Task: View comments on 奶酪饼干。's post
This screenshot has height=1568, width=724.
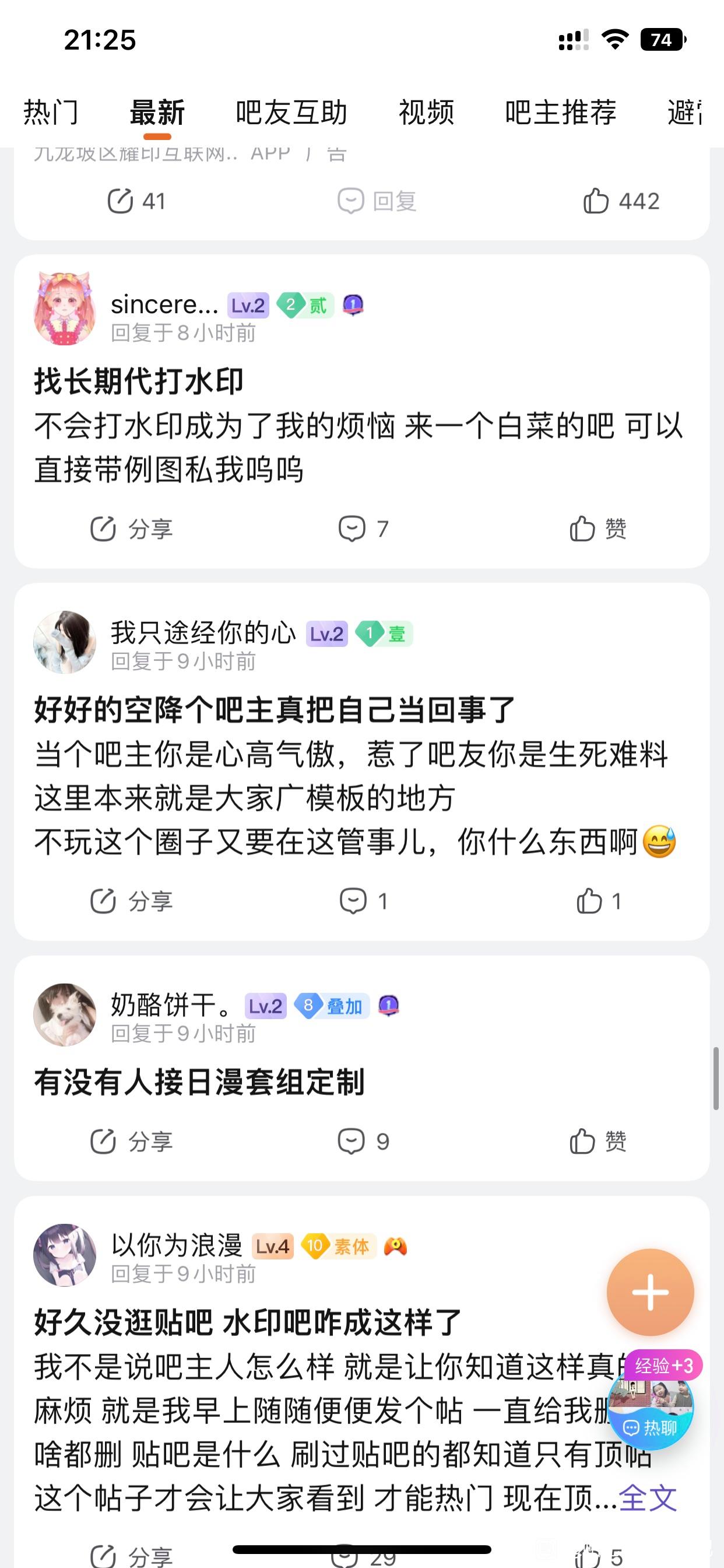Action: pos(363,1142)
